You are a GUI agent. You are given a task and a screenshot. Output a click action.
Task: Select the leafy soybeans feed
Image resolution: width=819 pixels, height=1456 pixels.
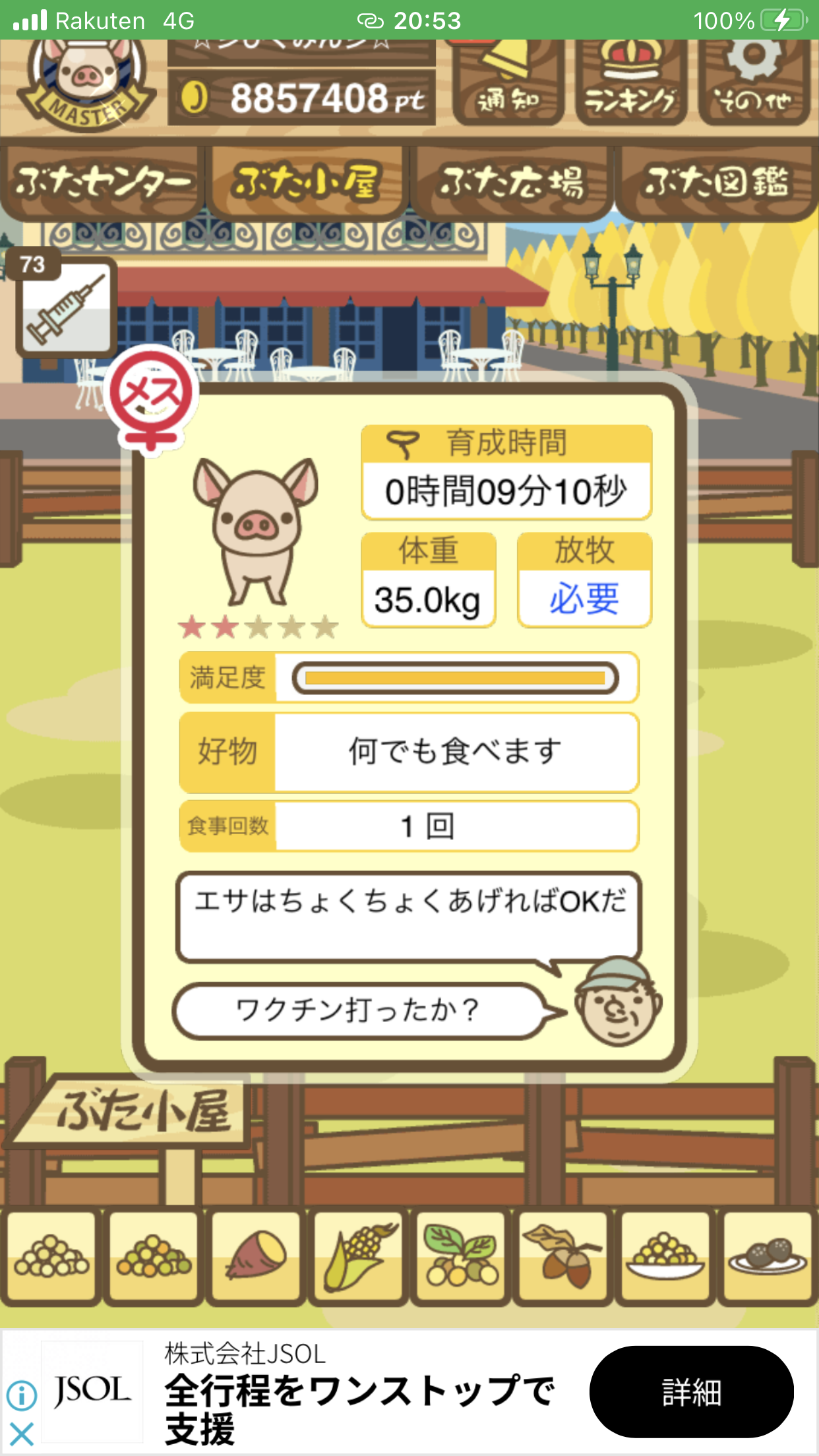point(460,1257)
